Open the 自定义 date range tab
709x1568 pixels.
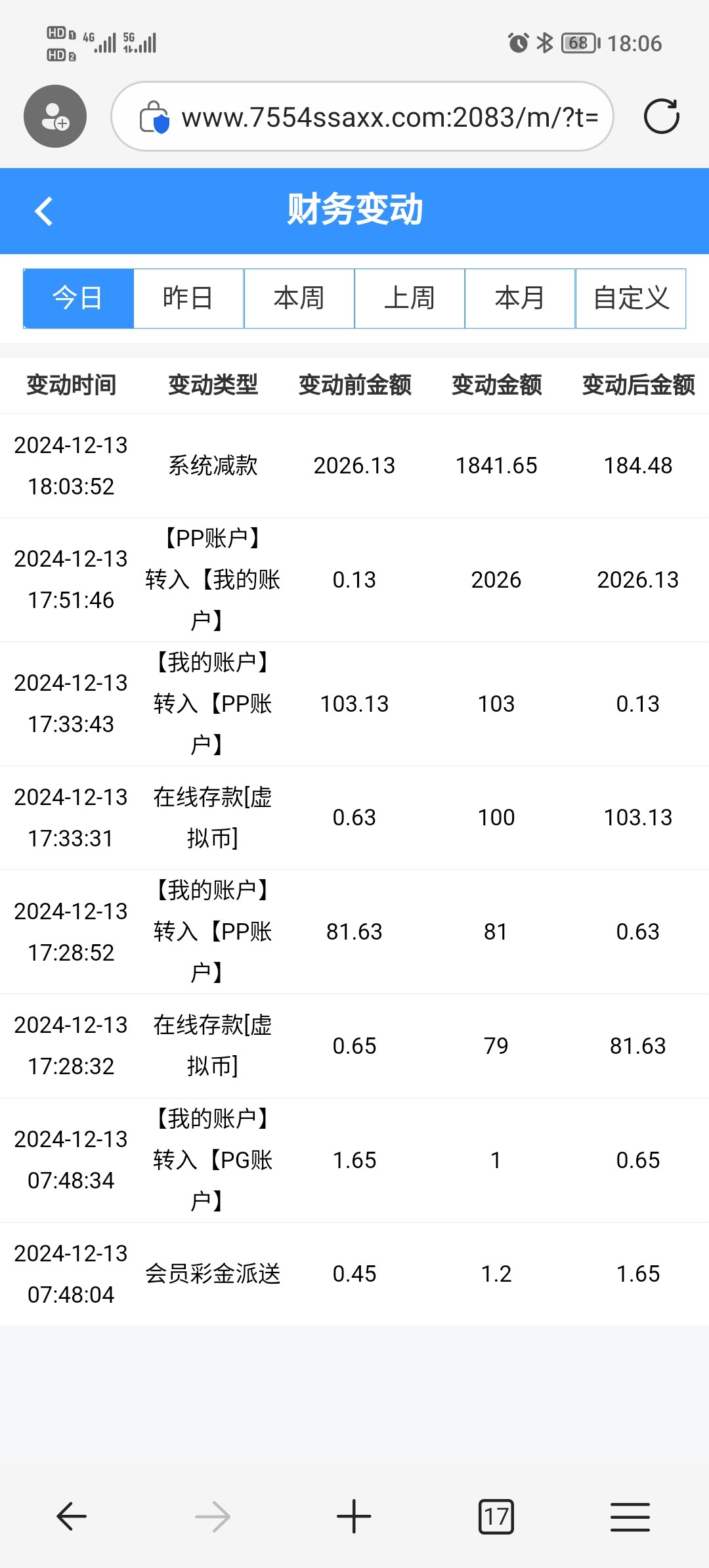pyautogui.click(x=631, y=298)
